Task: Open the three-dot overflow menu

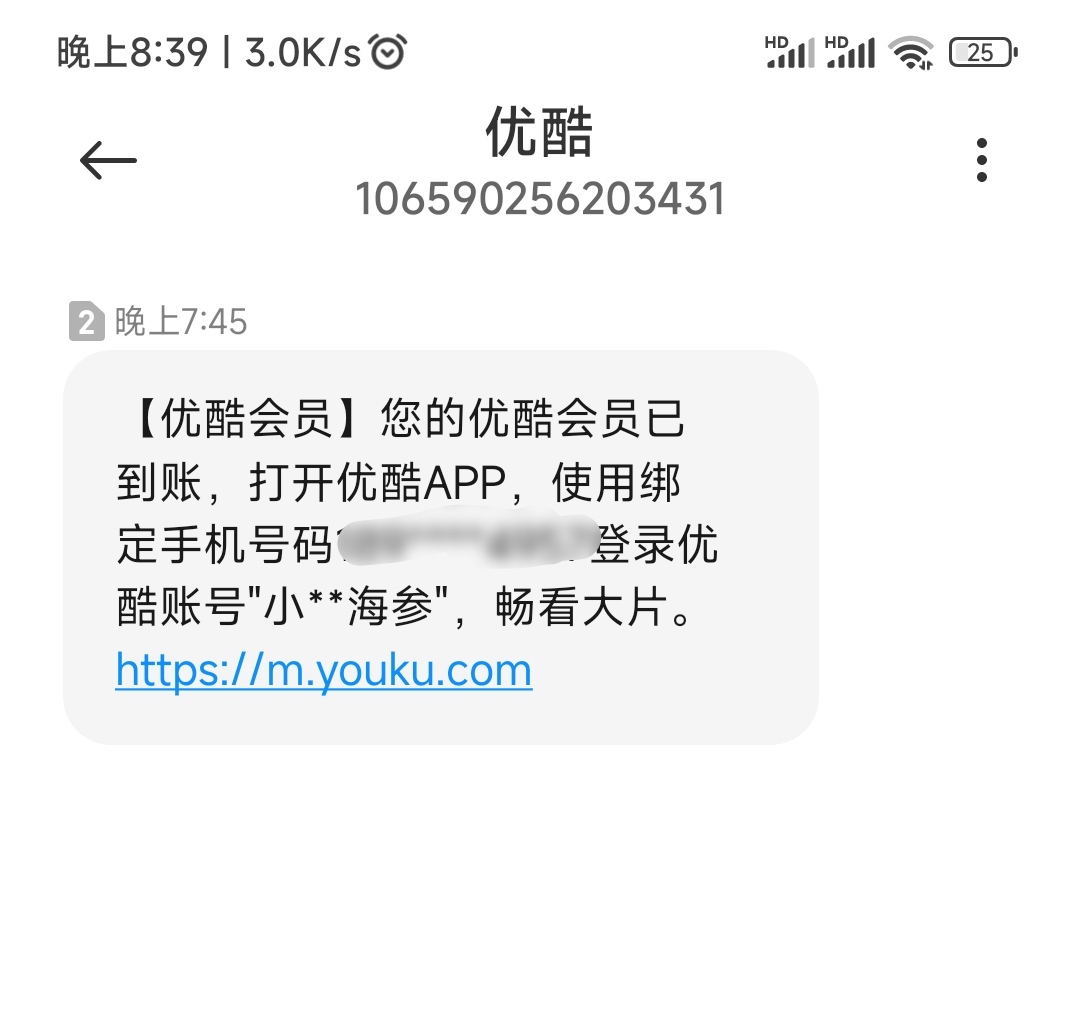Action: (981, 160)
